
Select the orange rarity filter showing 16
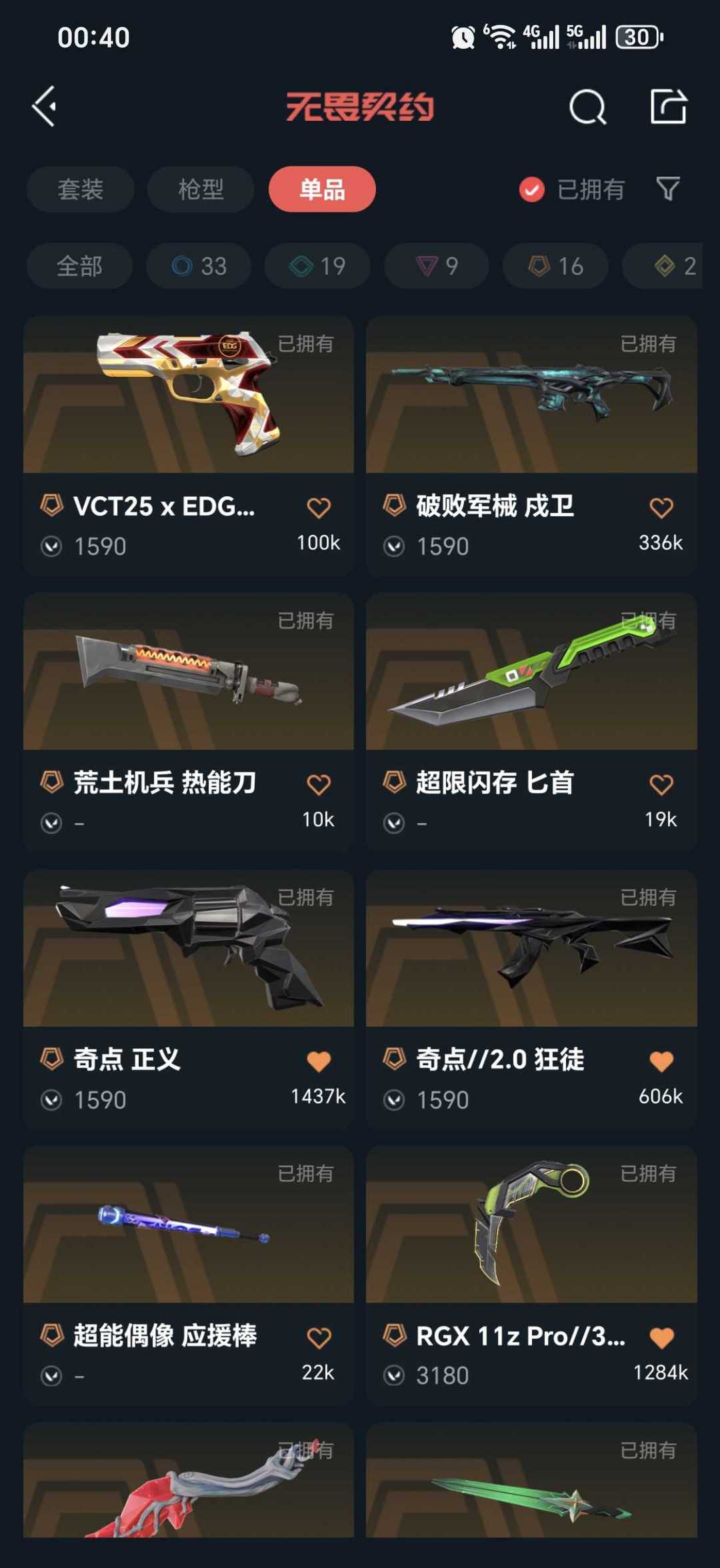point(554,265)
